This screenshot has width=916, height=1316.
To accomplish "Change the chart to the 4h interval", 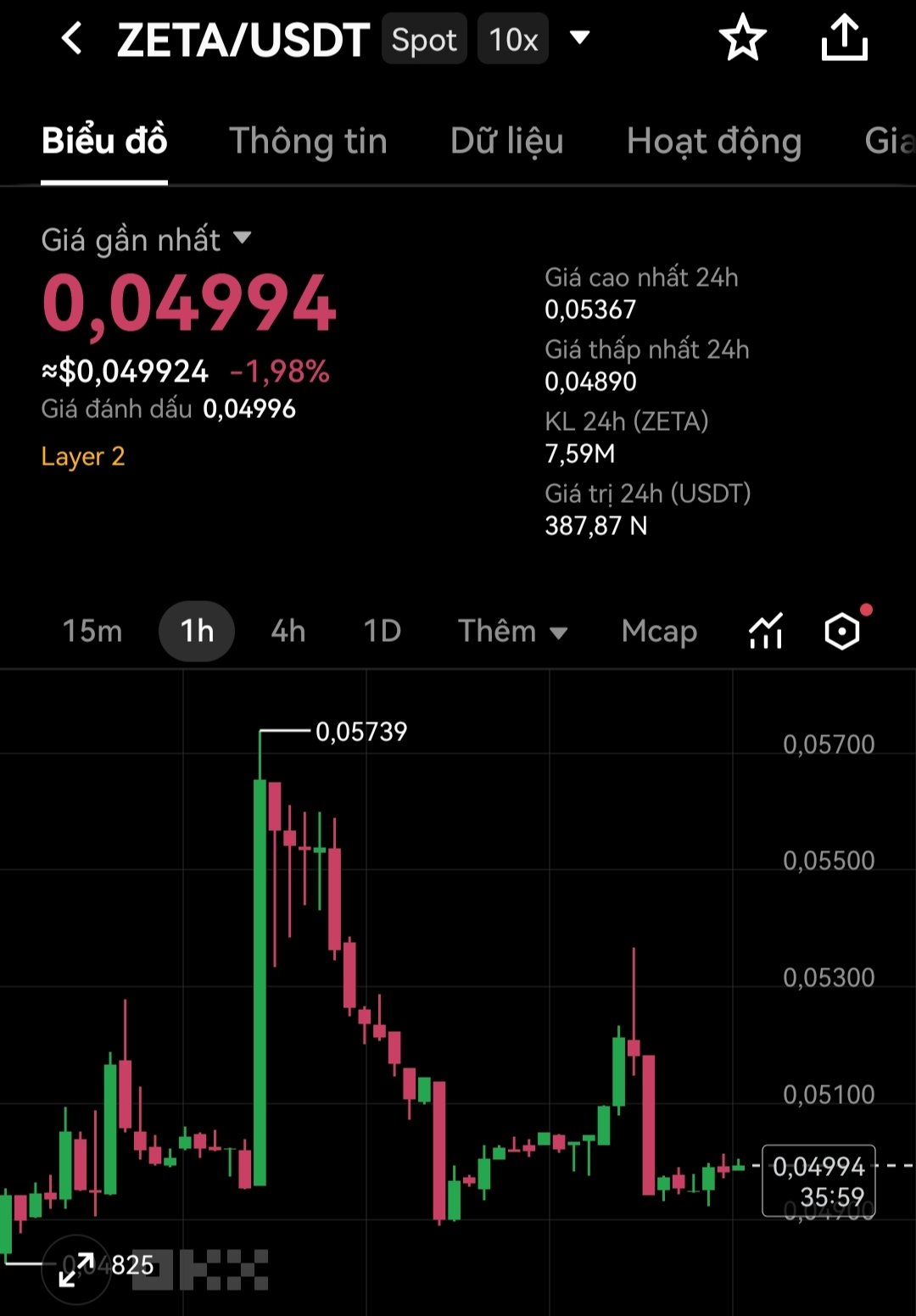I will coord(288,631).
